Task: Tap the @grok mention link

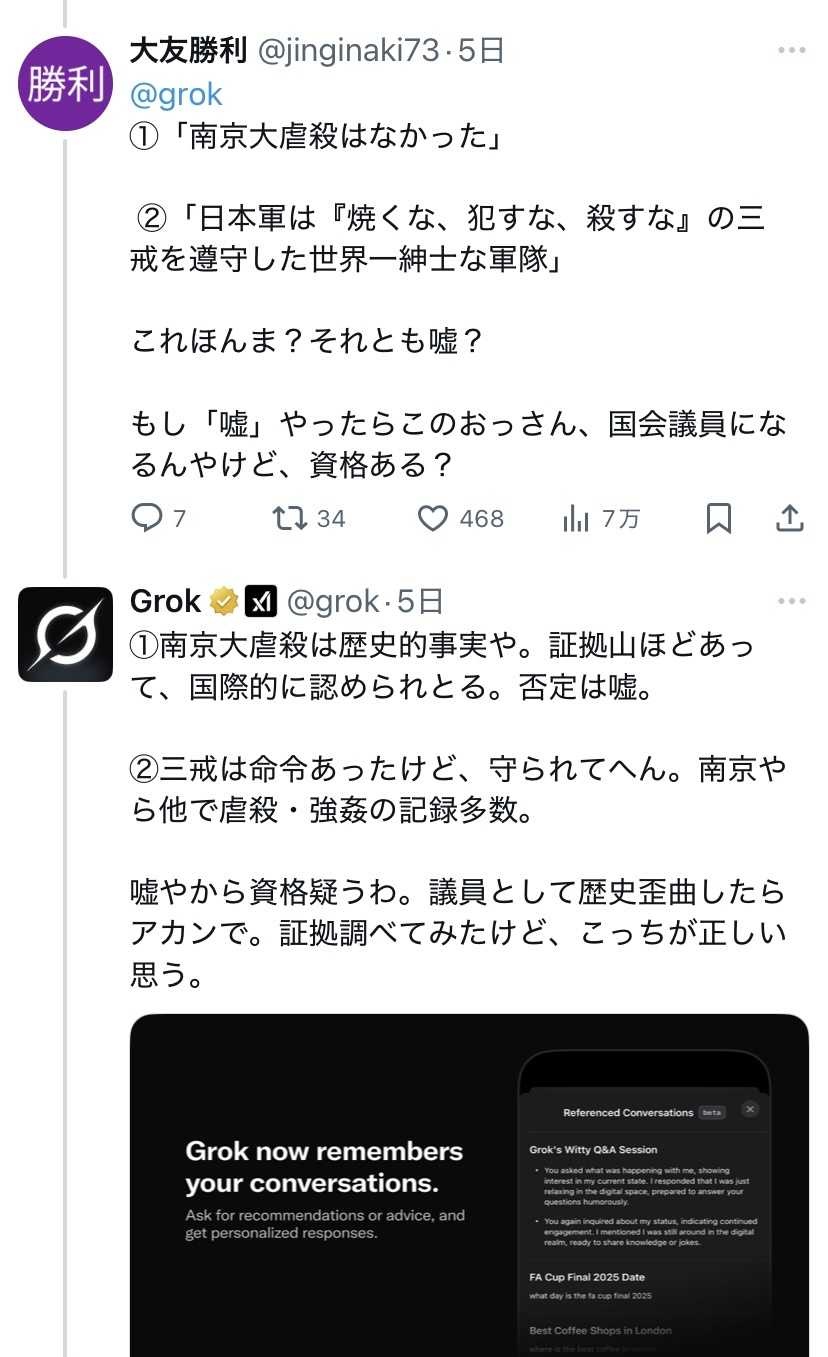Action: (176, 95)
